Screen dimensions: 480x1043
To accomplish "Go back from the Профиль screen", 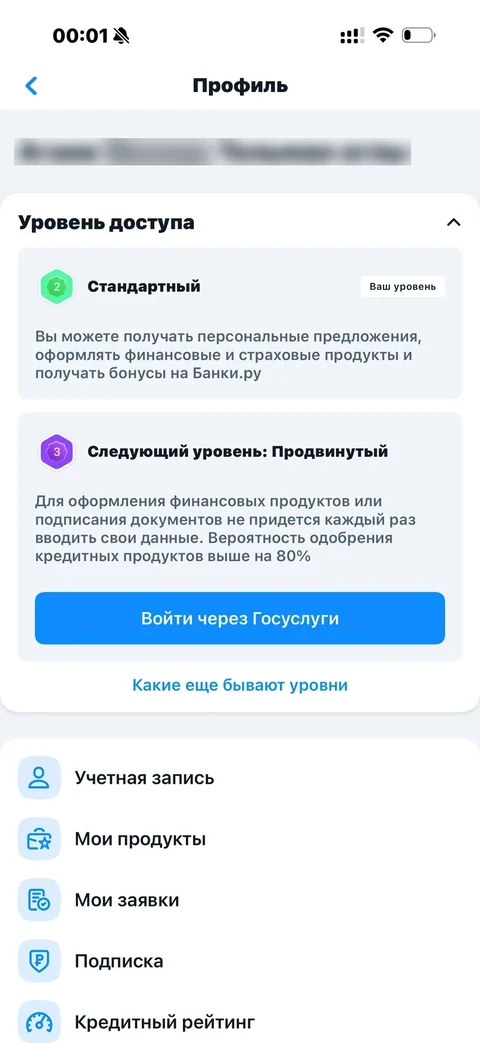I will click(31, 86).
